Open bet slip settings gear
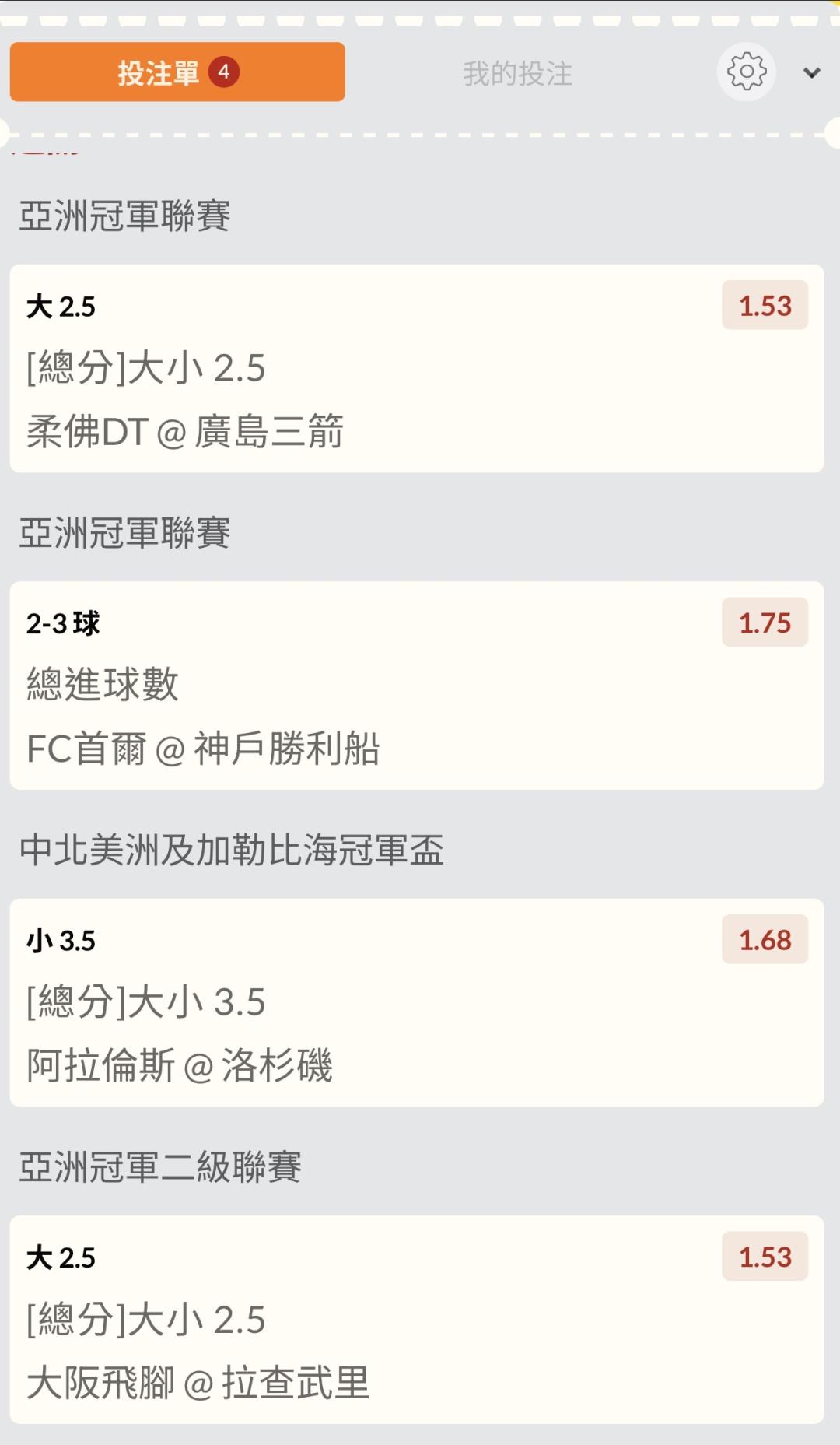Image resolution: width=840 pixels, height=1445 pixels. [746, 72]
